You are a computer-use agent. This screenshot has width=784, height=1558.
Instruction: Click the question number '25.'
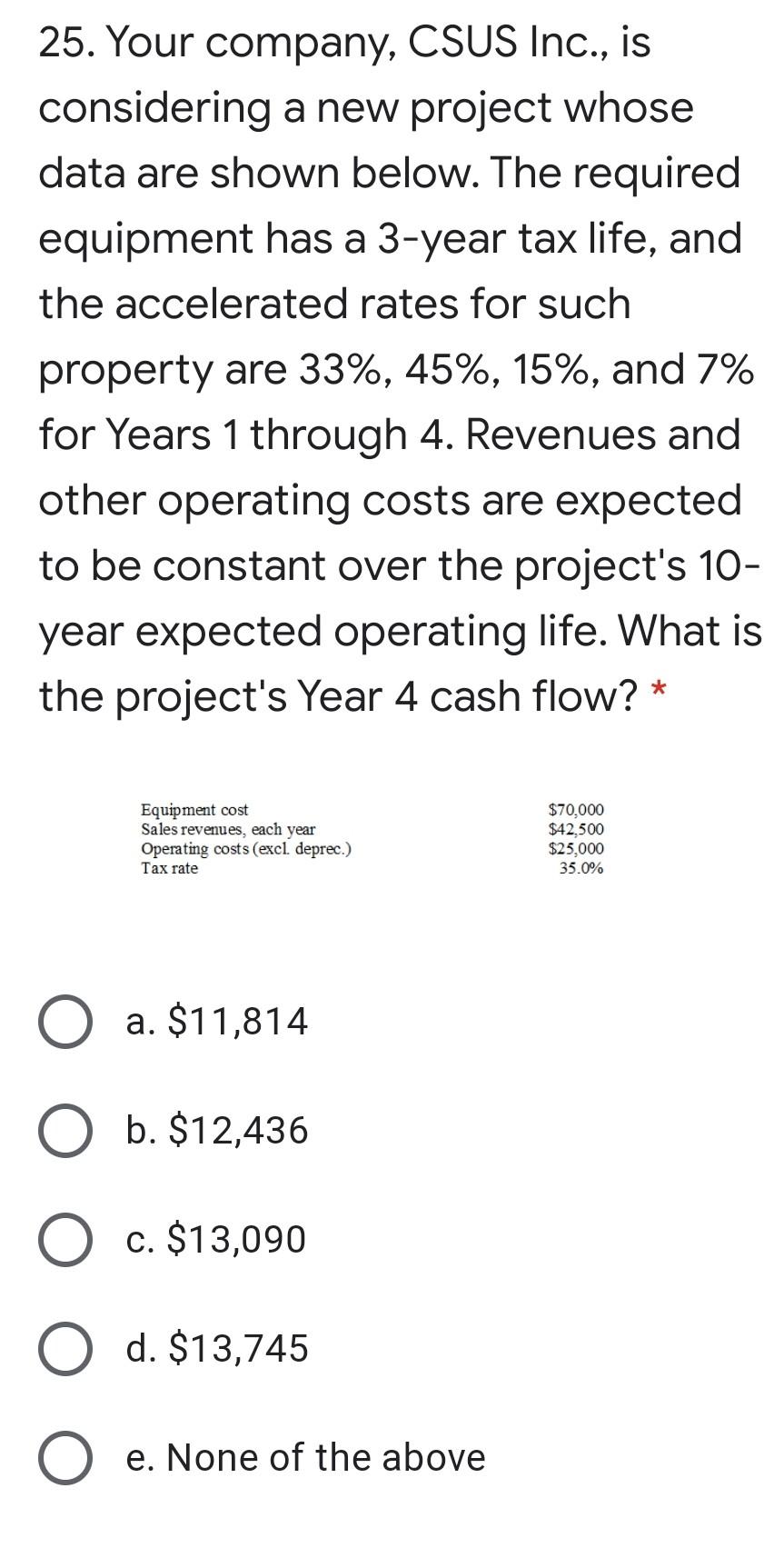coord(63,42)
